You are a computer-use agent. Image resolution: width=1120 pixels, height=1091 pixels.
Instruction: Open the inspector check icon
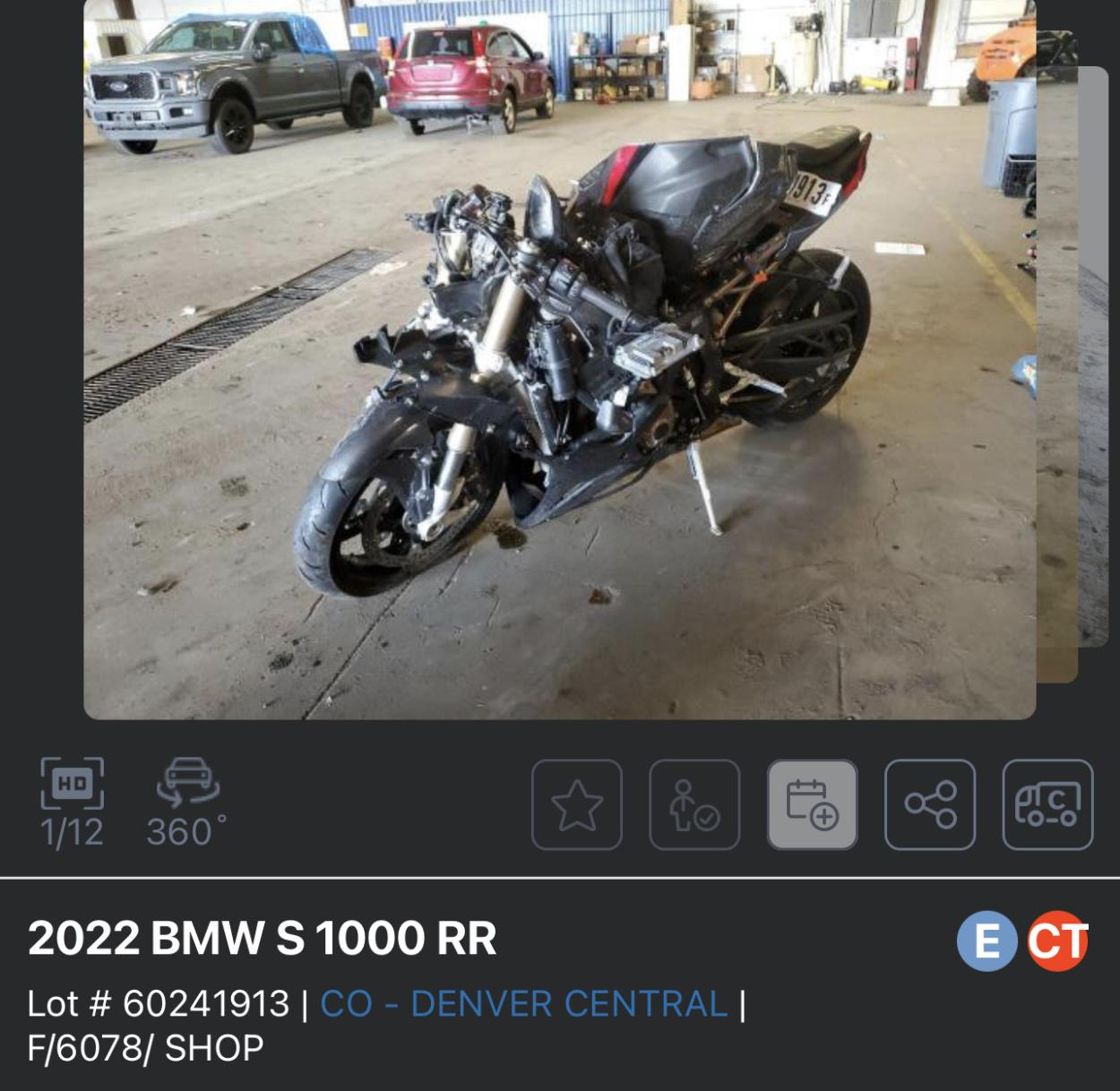point(694,804)
